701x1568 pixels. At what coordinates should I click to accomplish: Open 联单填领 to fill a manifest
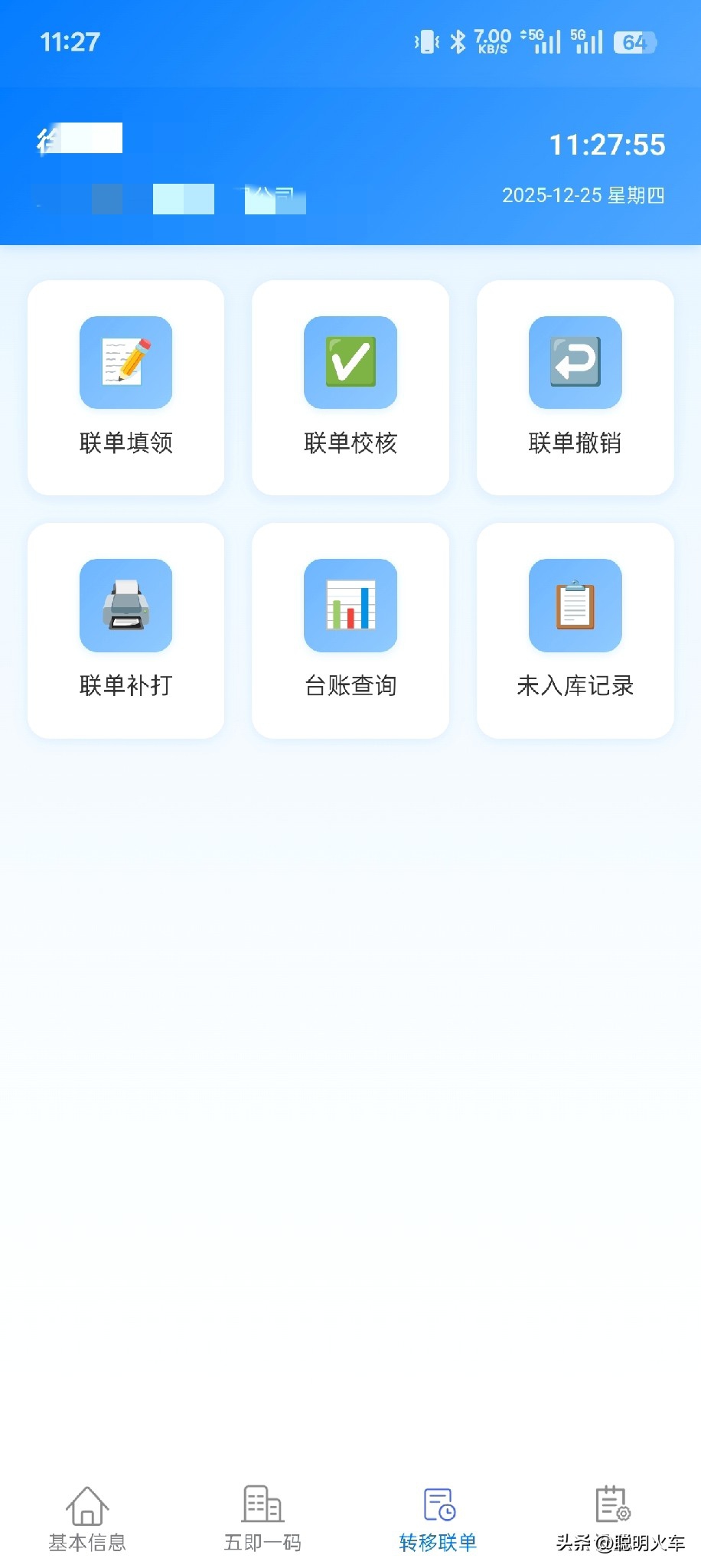click(126, 387)
